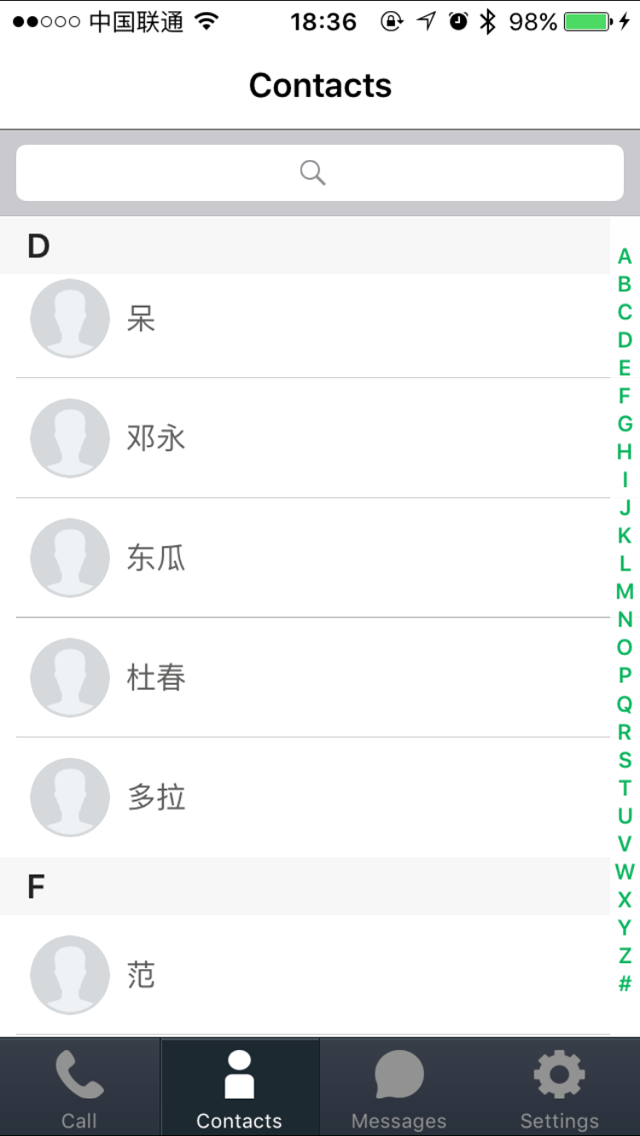Switch to the Call tab
Image resolution: width=640 pixels, height=1136 pixels.
pyautogui.click(x=80, y=1087)
